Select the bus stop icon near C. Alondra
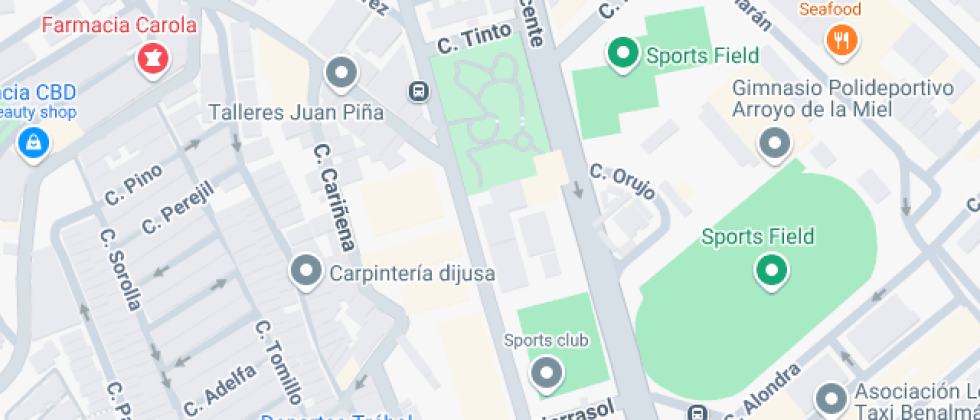Image resolution: width=980 pixels, height=420 pixels. click(697, 412)
